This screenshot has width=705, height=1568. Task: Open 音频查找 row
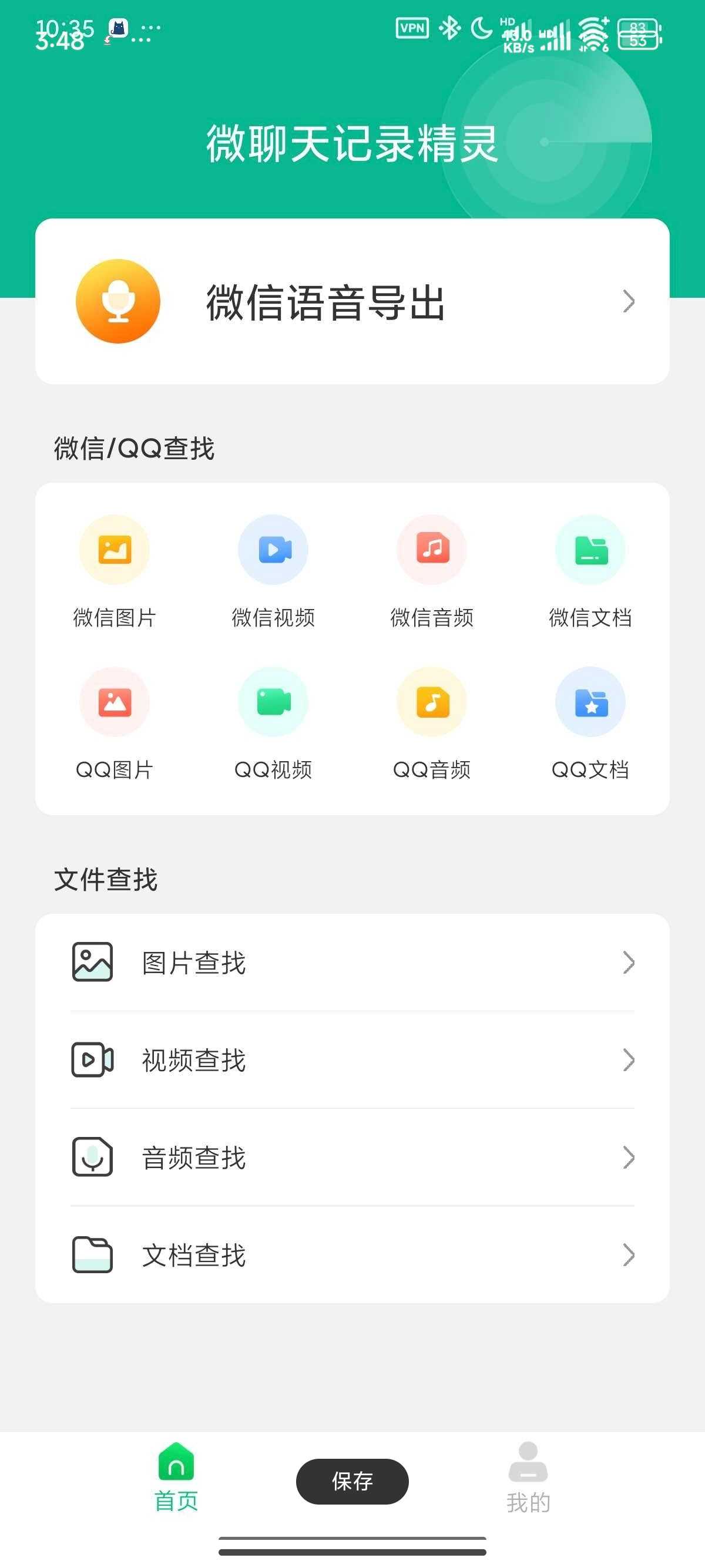[352, 1157]
